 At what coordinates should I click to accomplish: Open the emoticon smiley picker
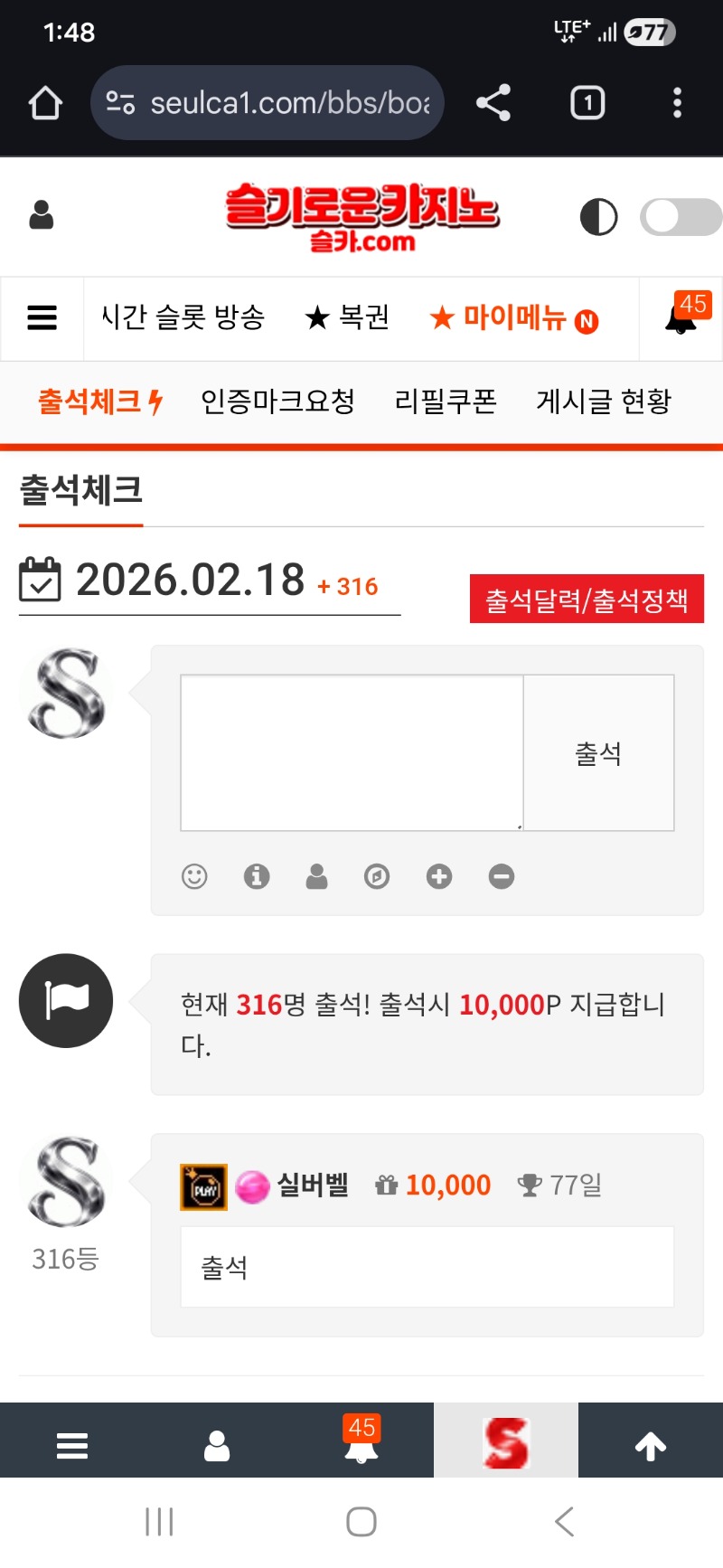pos(194,876)
